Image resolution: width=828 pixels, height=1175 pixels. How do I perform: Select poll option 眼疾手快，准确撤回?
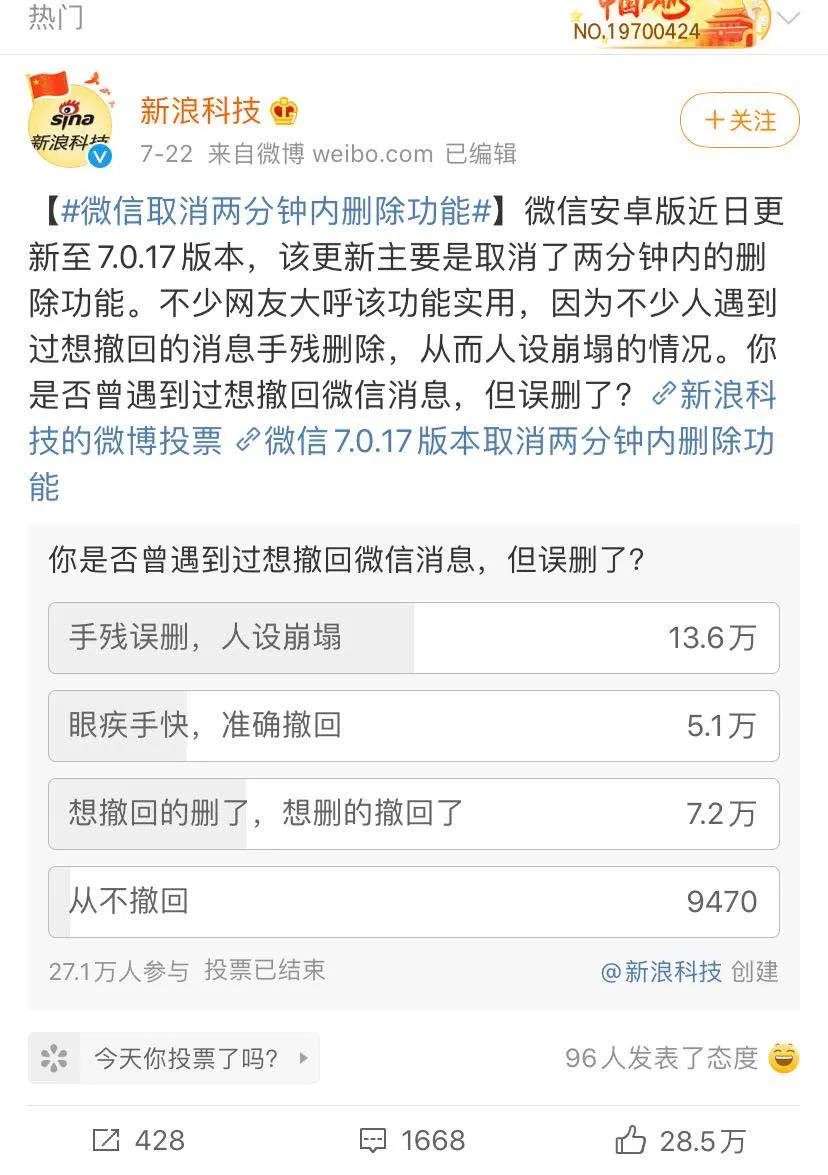(x=413, y=725)
